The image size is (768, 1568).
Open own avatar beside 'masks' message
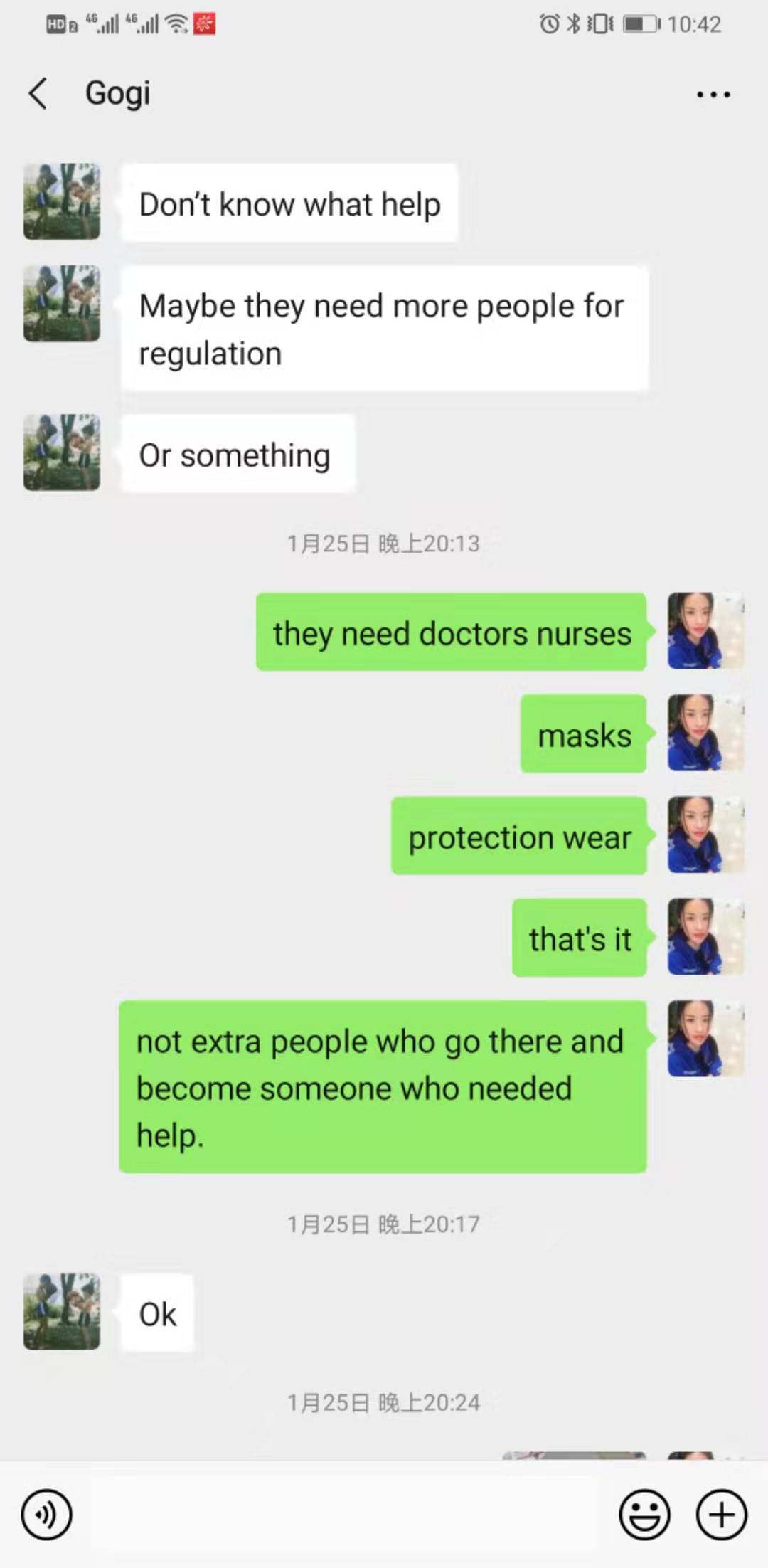point(705,733)
